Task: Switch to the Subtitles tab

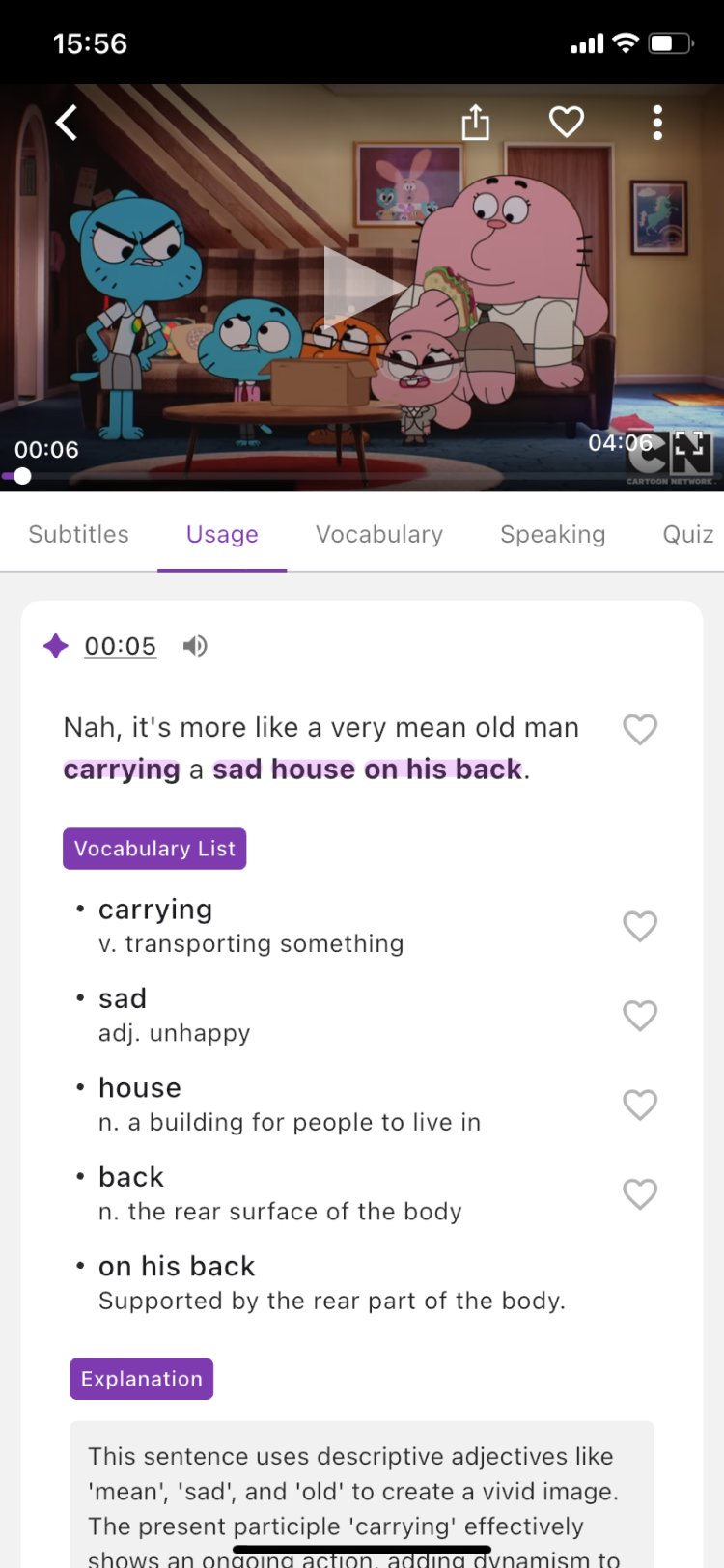Action: click(x=78, y=534)
